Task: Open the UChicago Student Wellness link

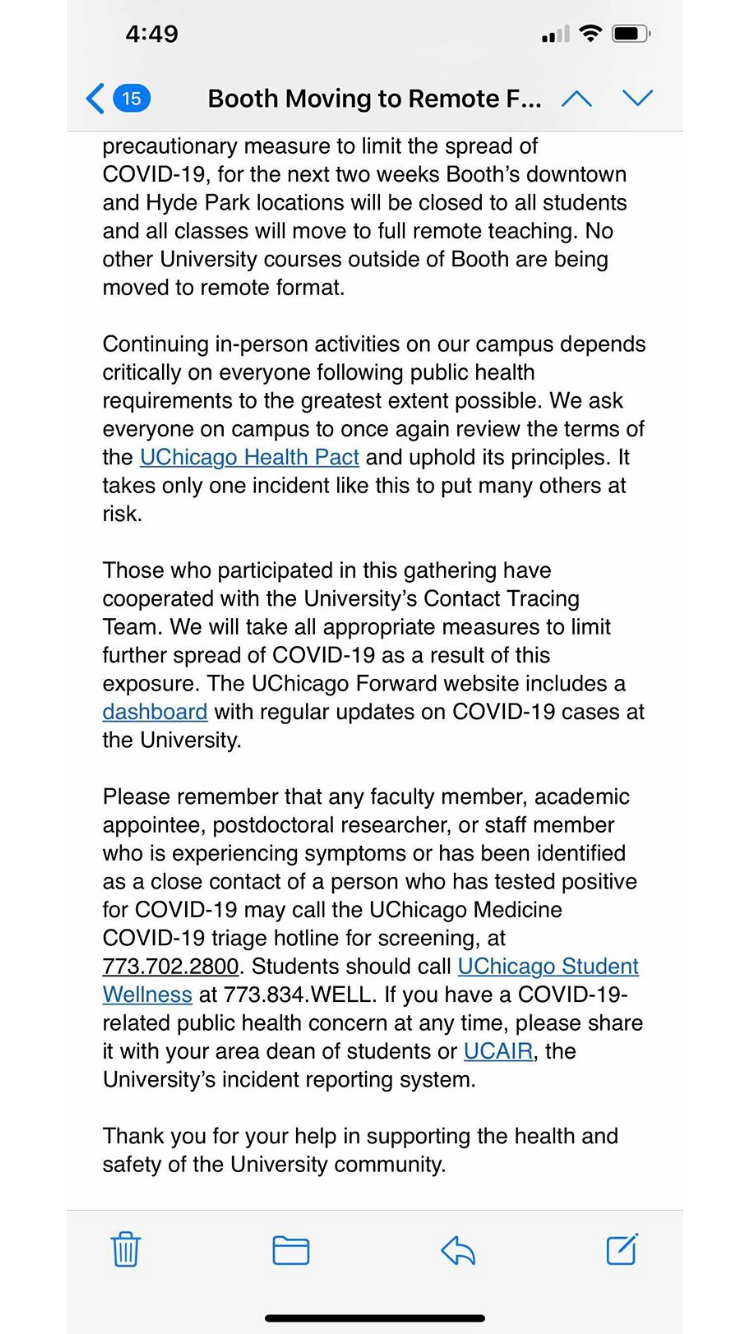Action: point(370,980)
